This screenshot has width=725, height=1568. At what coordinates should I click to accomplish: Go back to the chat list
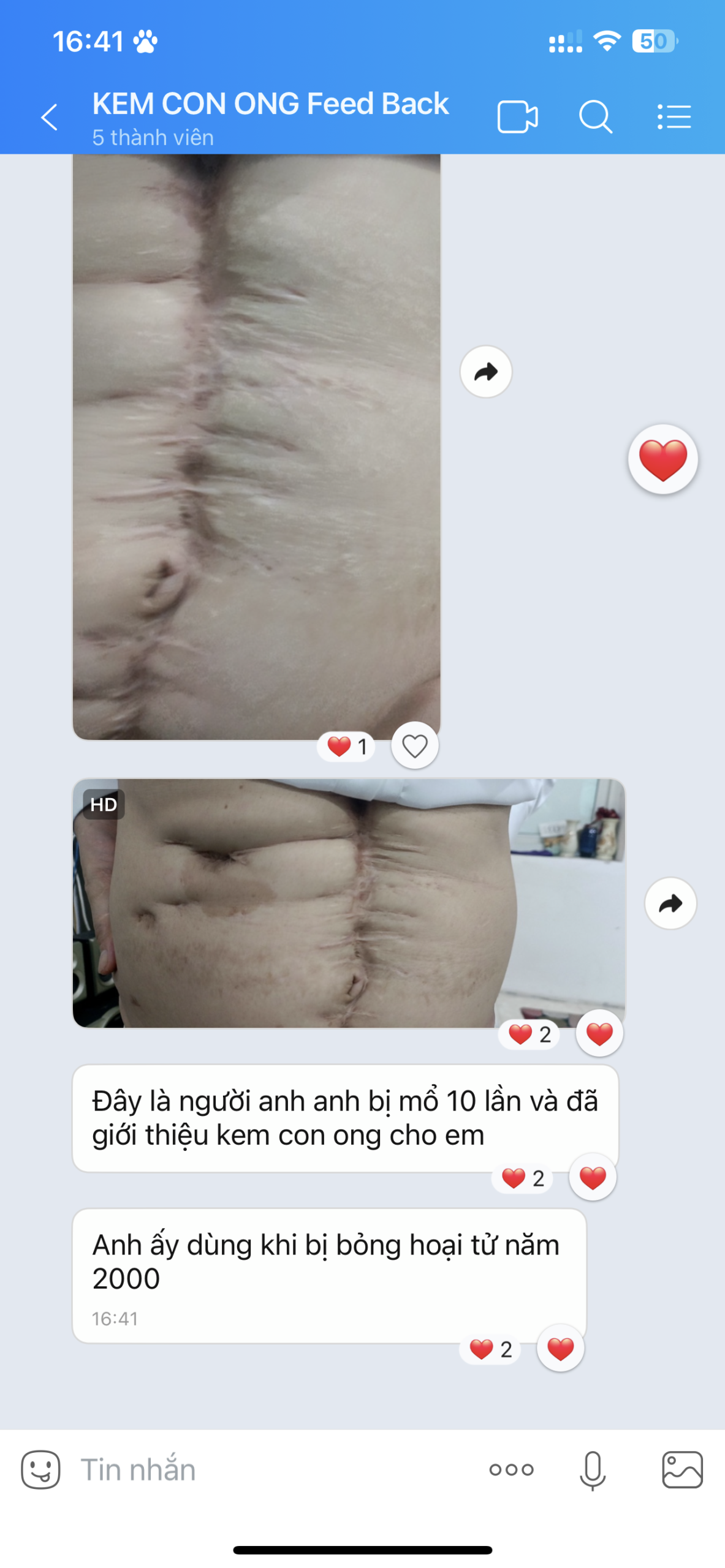(50, 117)
